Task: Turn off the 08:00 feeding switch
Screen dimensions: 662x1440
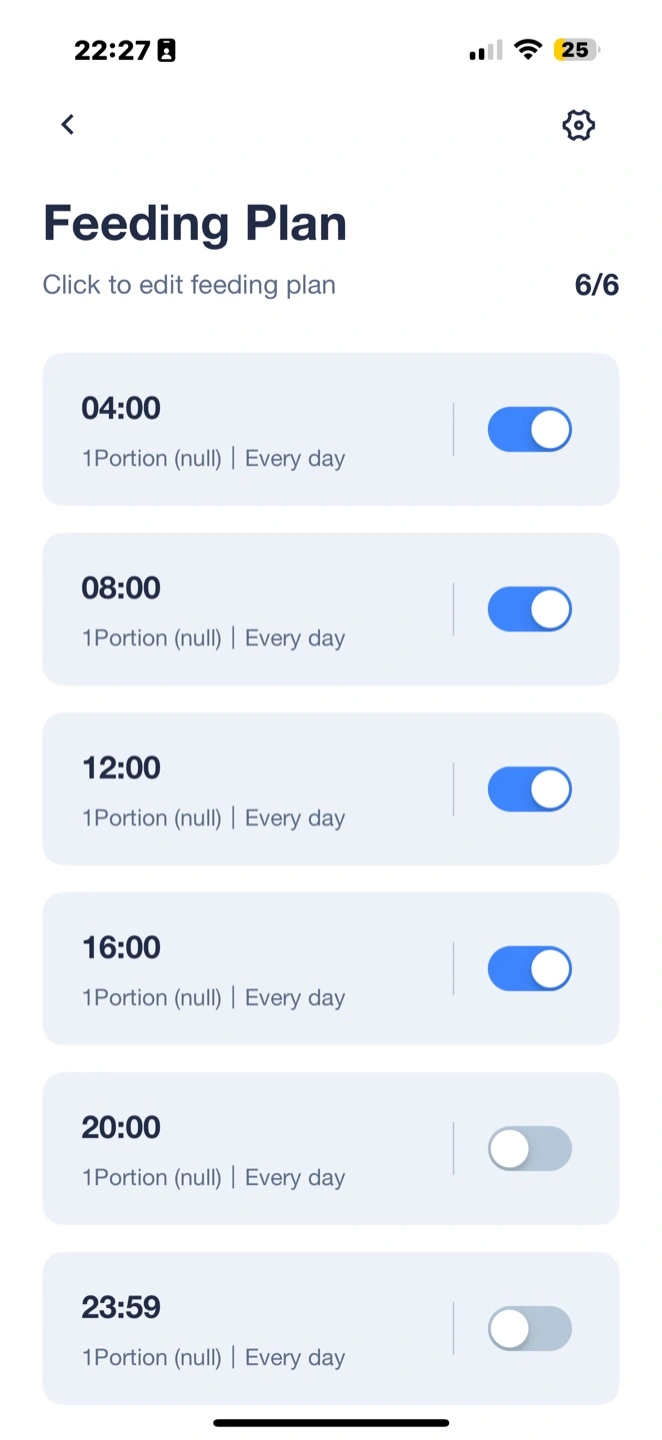Action: click(529, 609)
